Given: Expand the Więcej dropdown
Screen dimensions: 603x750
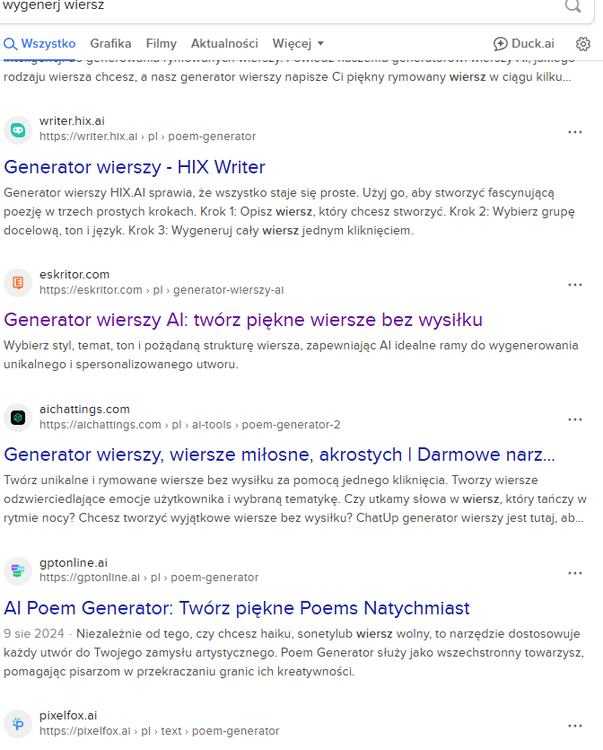Looking at the screenshot, I should click(x=298, y=43).
